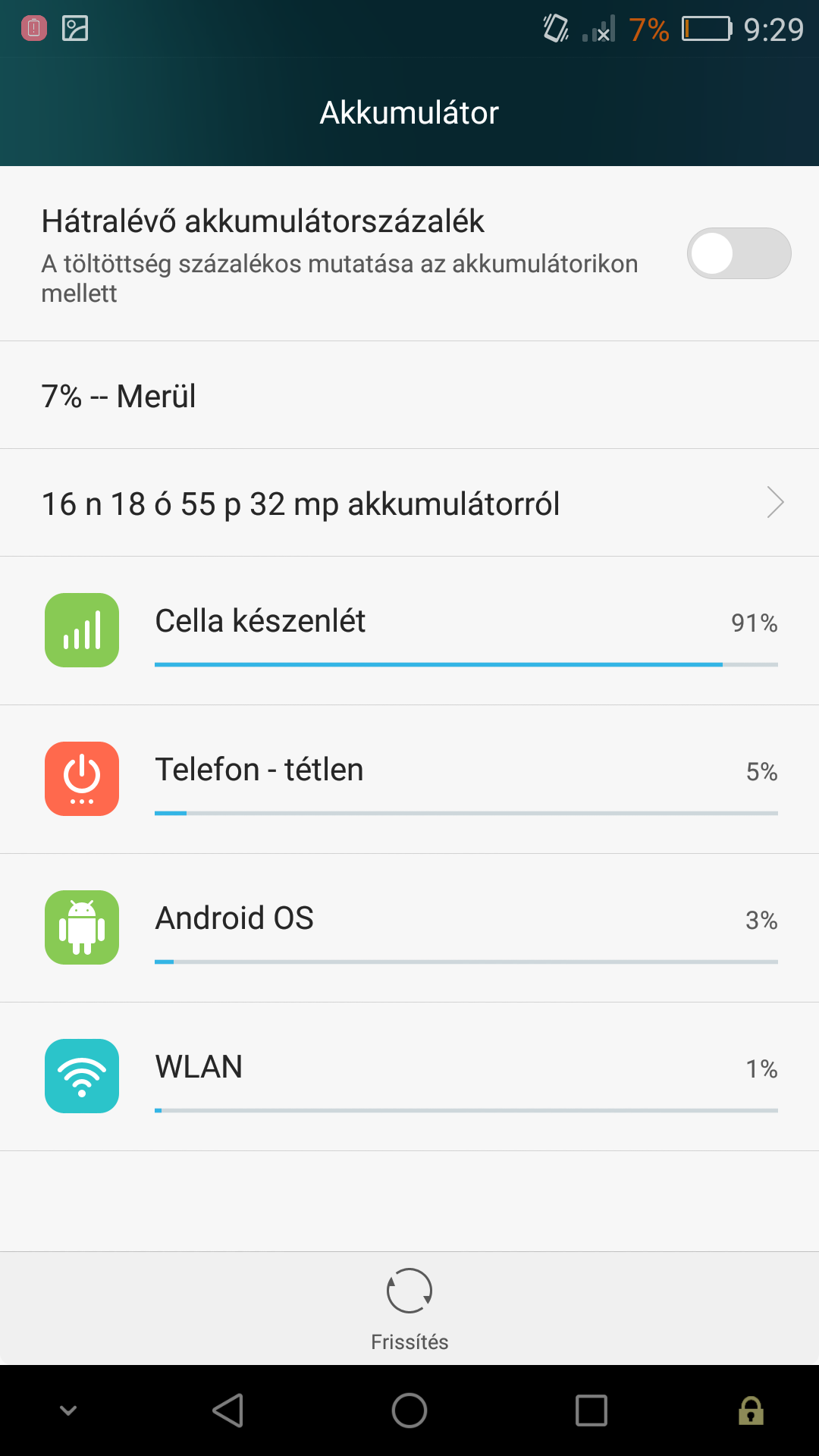Open Cella készenlét usage details
Viewport: 819px width, 1456px height.
[x=409, y=630]
